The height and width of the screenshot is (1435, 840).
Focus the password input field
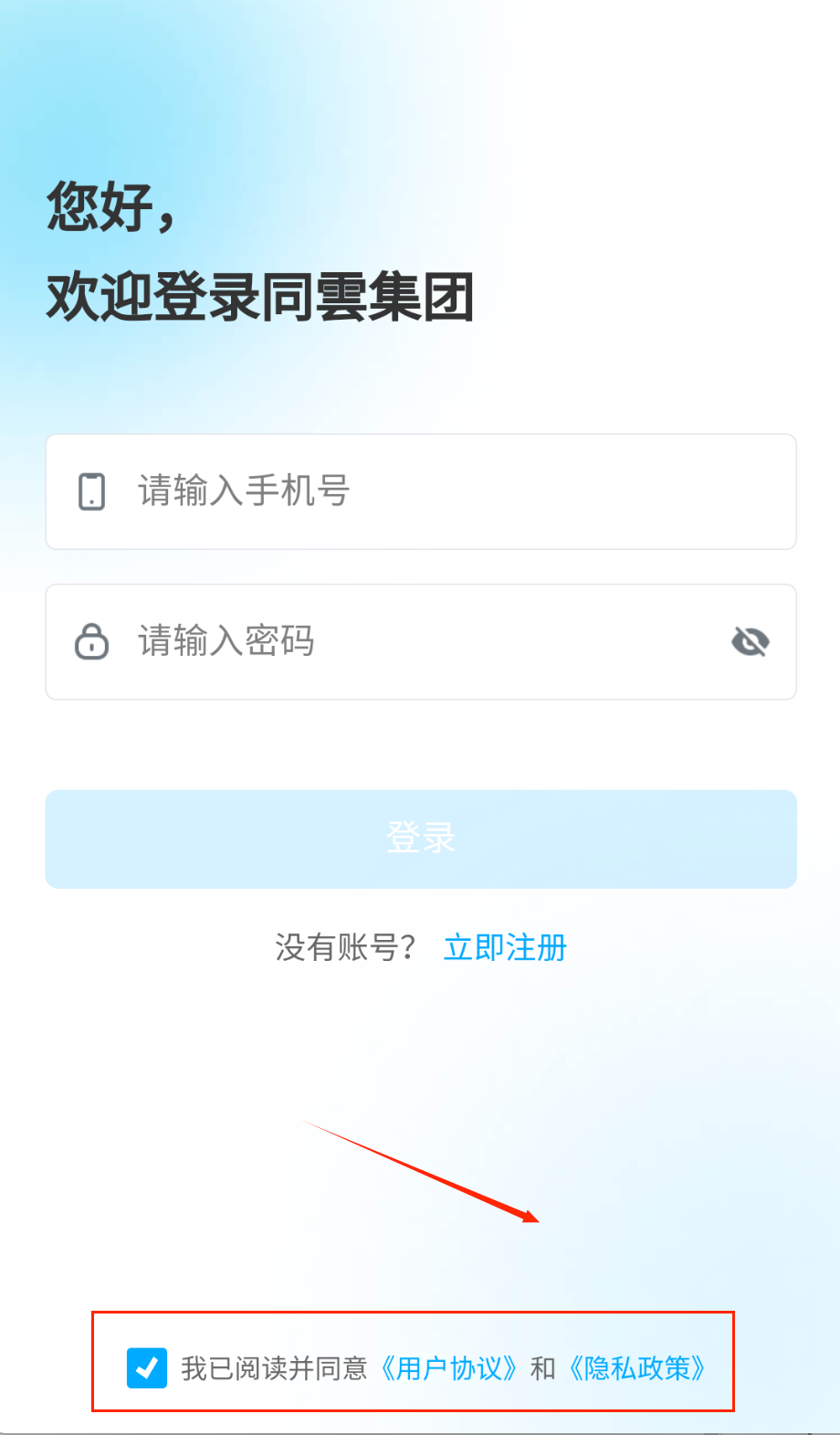coord(402,641)
